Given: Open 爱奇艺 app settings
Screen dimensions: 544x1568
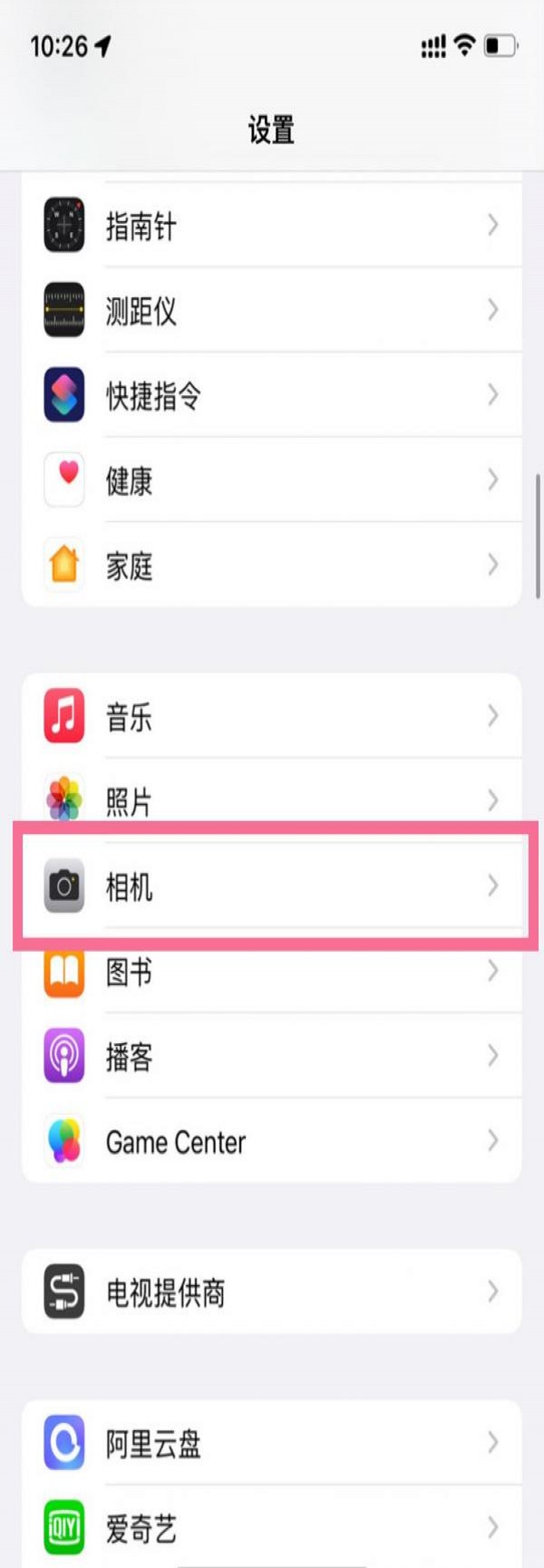Looking at the screenshot, I should [x=272, y=1527].
